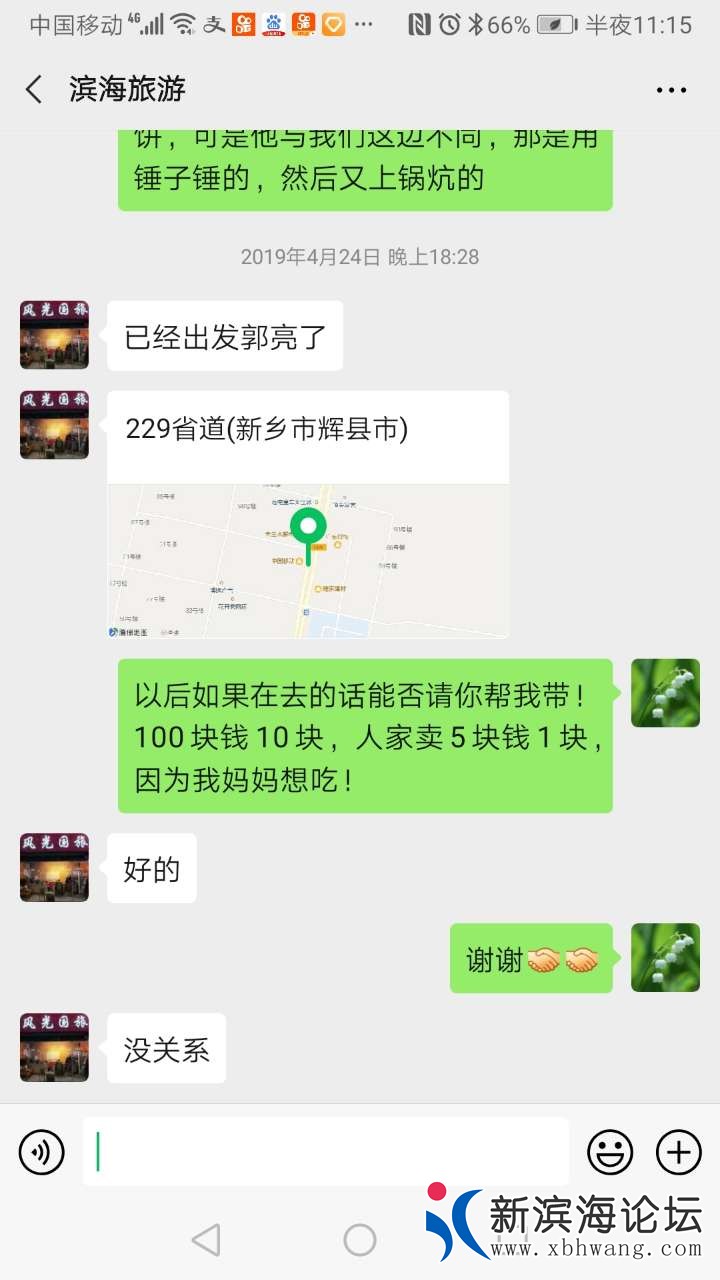This screenshot has height=1280, width=720.
Task: Focus the message text field
Action: coord(325,1152)
